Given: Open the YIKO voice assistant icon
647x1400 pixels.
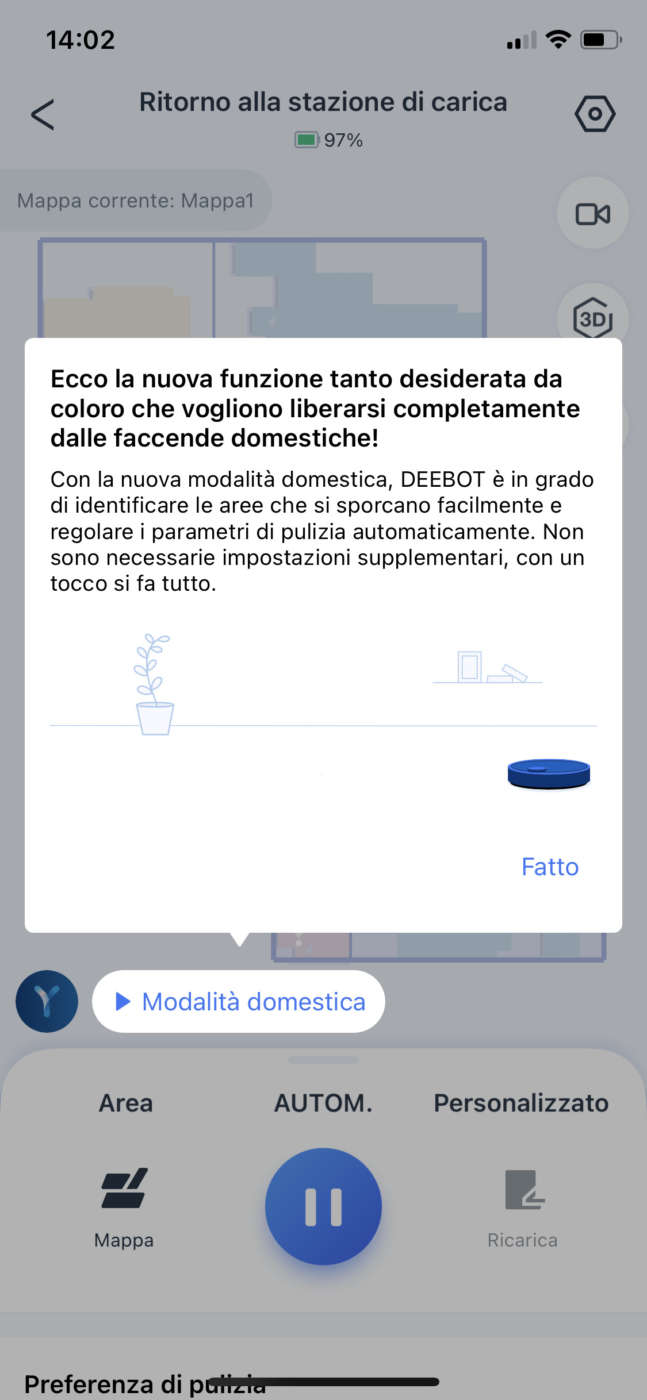Looking at the screenshot, I should coord(47,1001).
